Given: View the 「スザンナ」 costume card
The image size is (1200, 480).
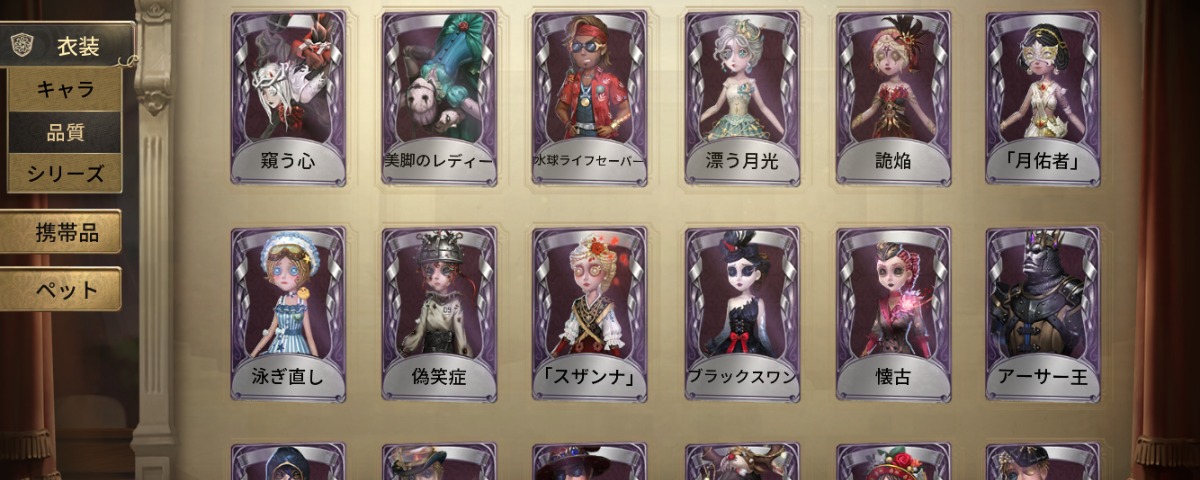Looking at the screenshot, I should pos(590,313).
